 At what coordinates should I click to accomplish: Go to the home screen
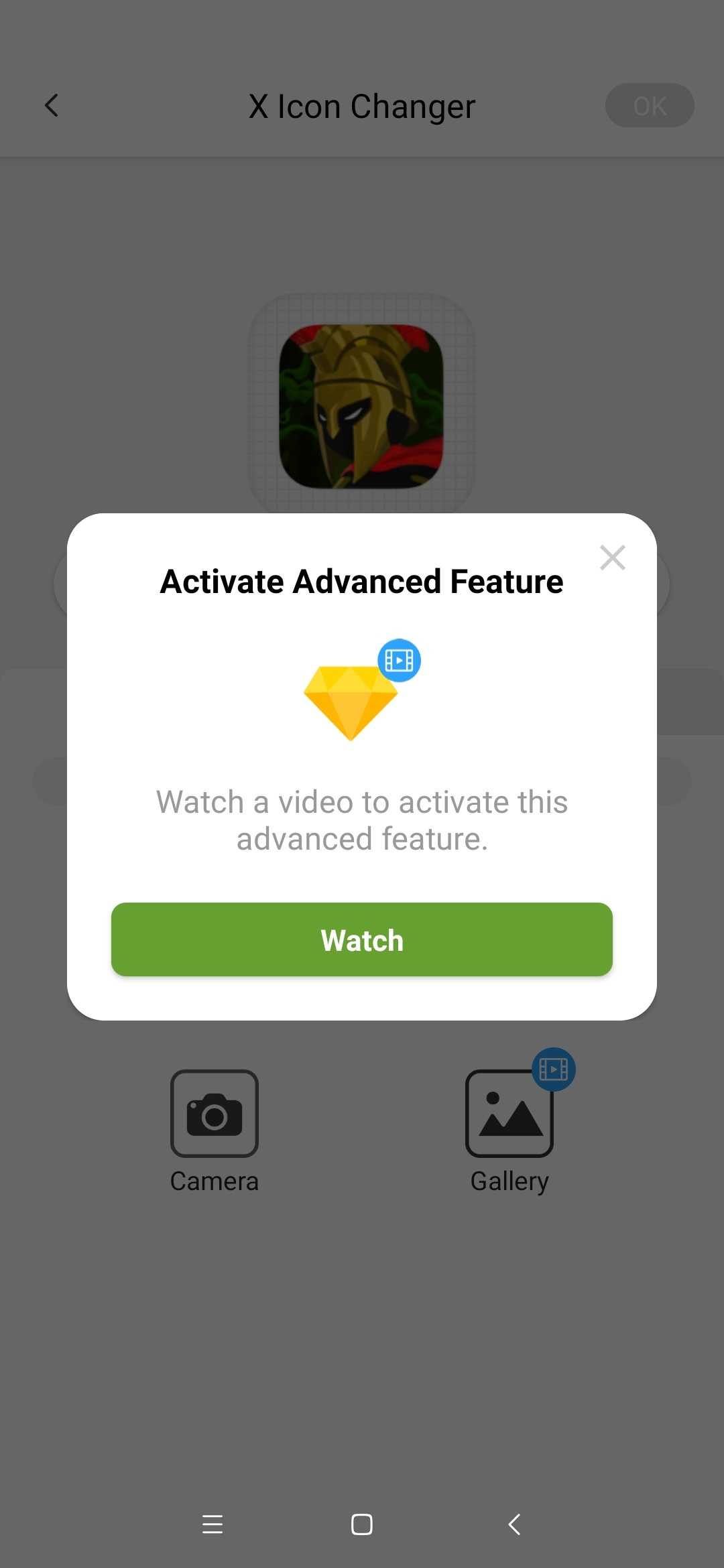click(x=362, y=1524)
